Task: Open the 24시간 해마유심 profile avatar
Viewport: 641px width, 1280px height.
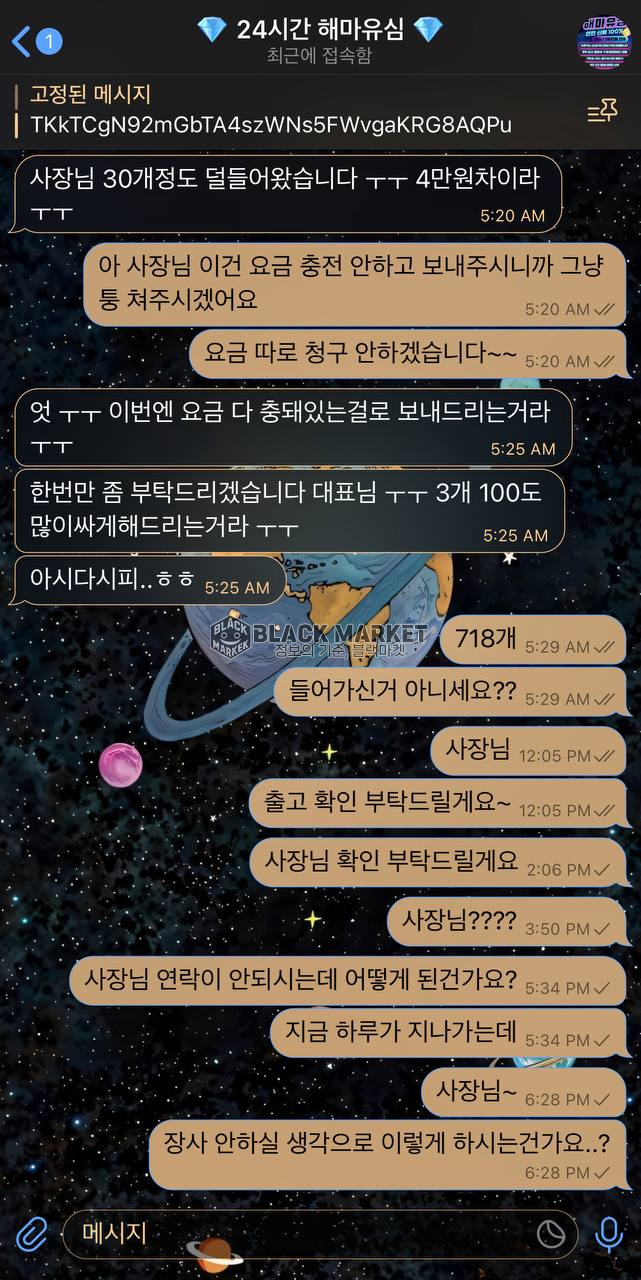Action: click(x=606, y=41)
